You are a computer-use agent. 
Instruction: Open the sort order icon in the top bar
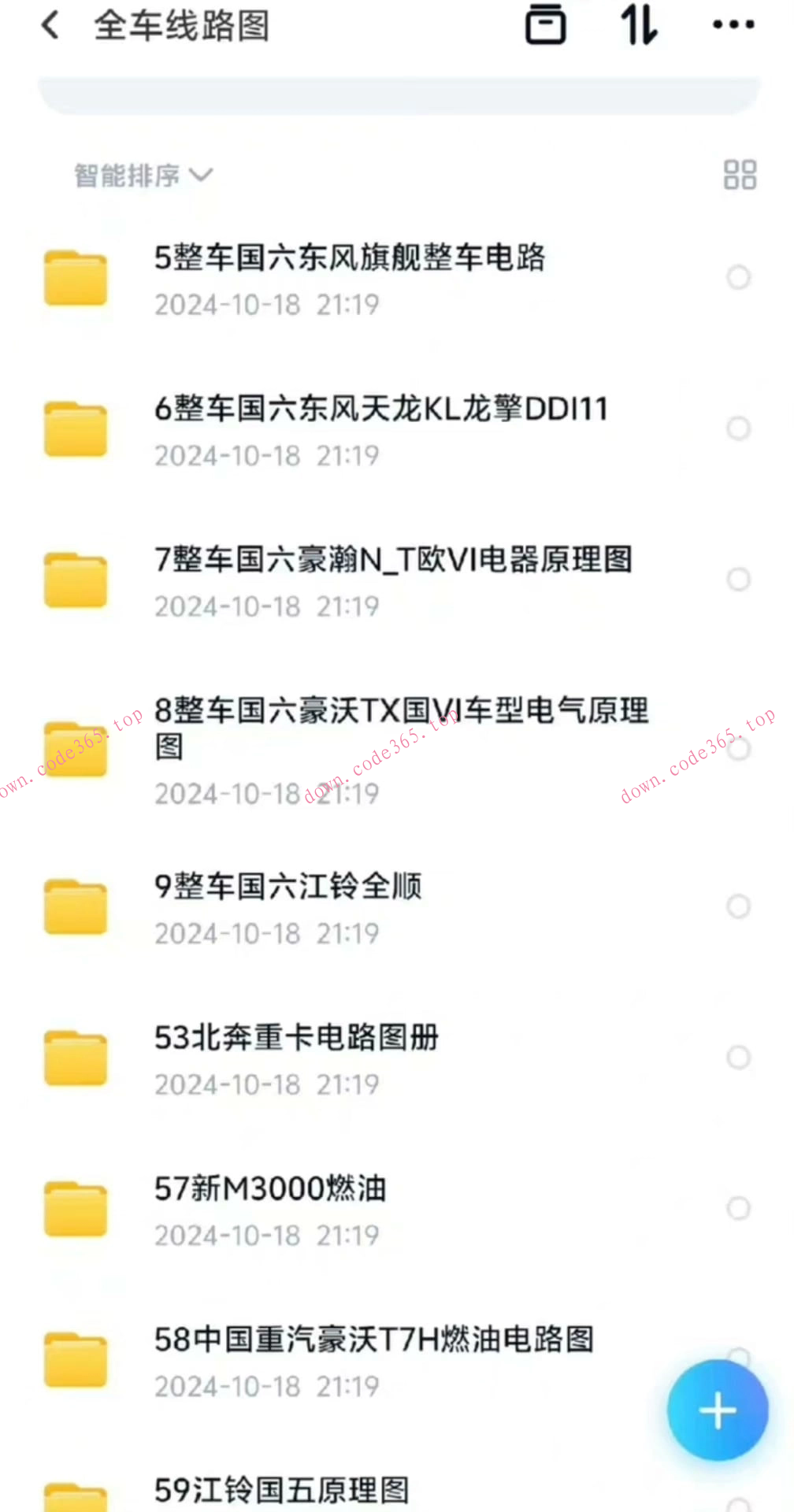point(638,26)
